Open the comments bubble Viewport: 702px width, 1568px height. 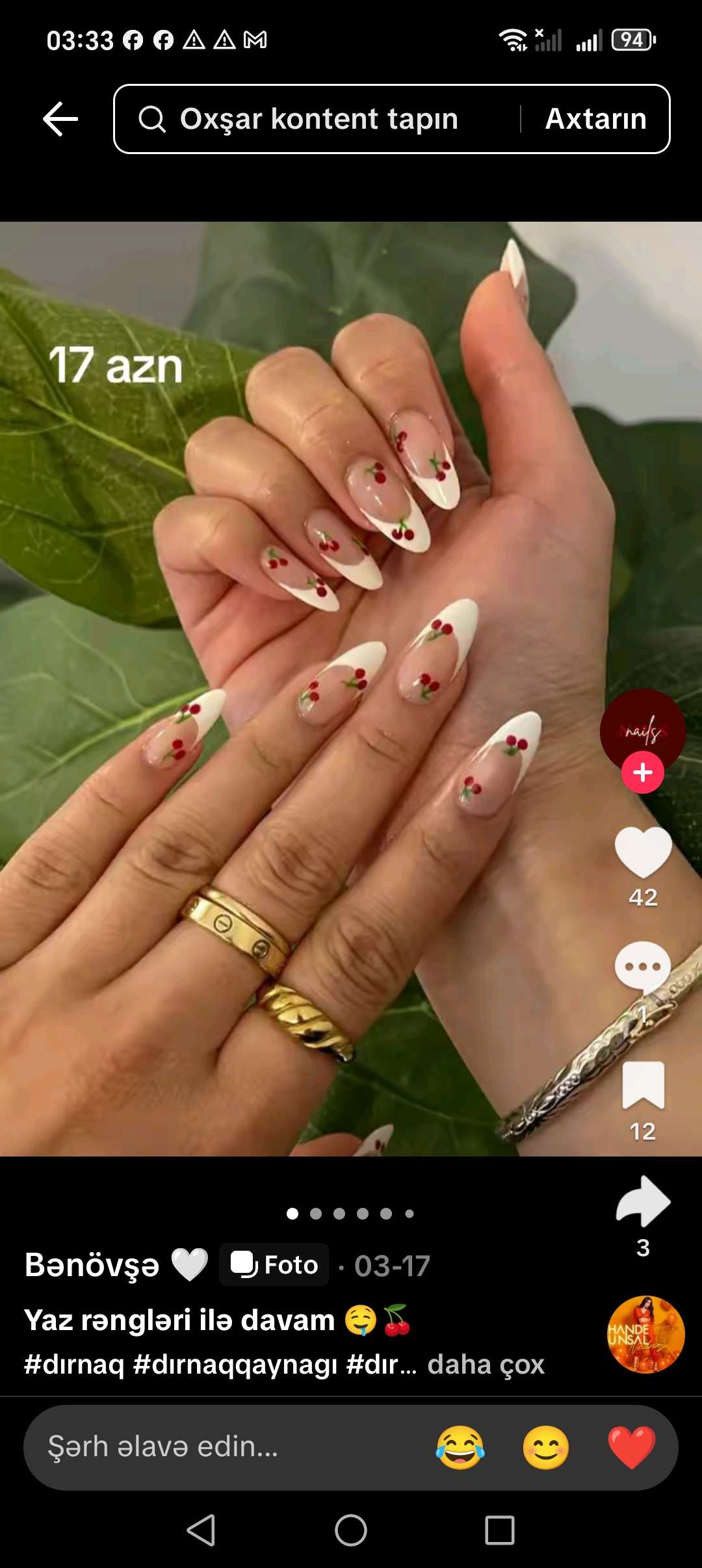click(642, 967)
